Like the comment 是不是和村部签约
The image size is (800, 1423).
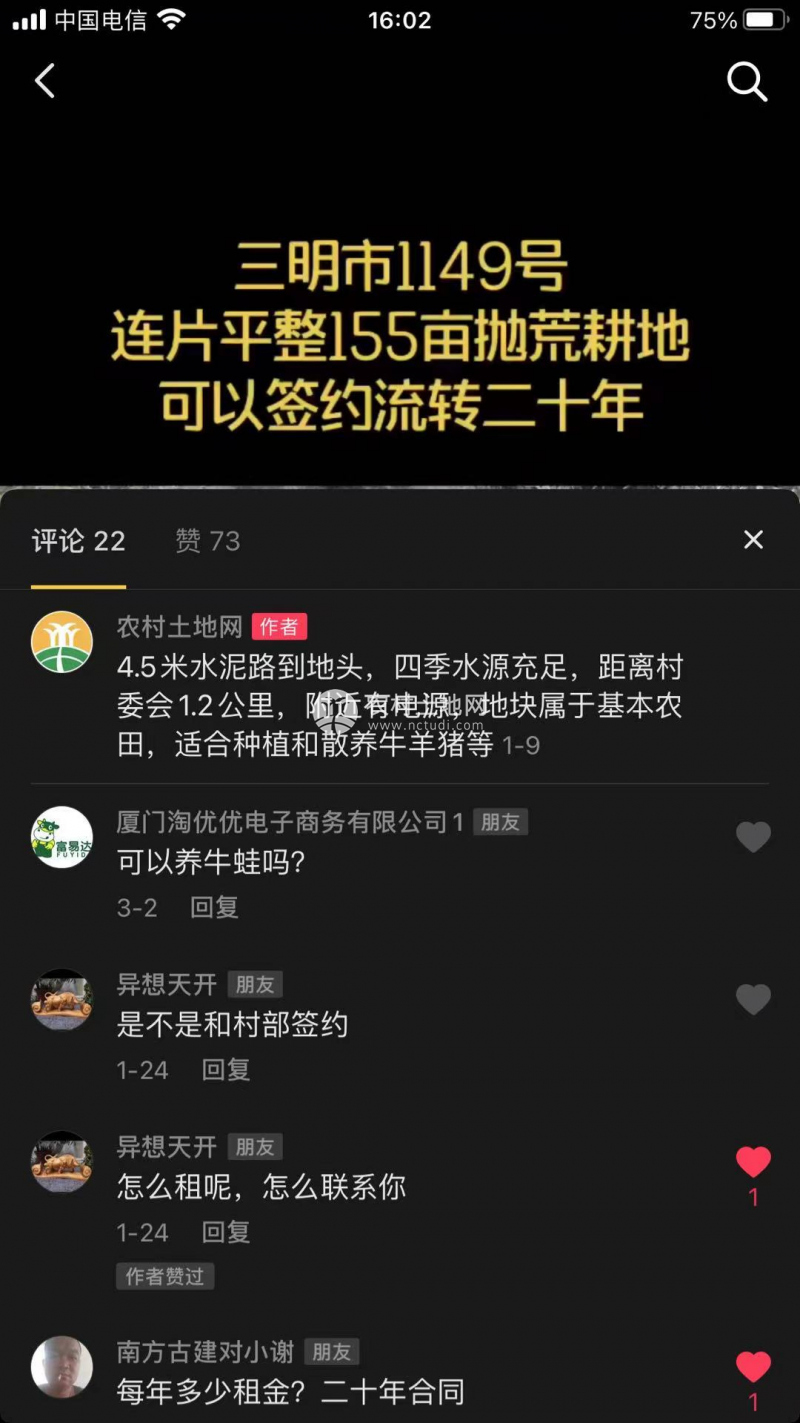(753, 999)
